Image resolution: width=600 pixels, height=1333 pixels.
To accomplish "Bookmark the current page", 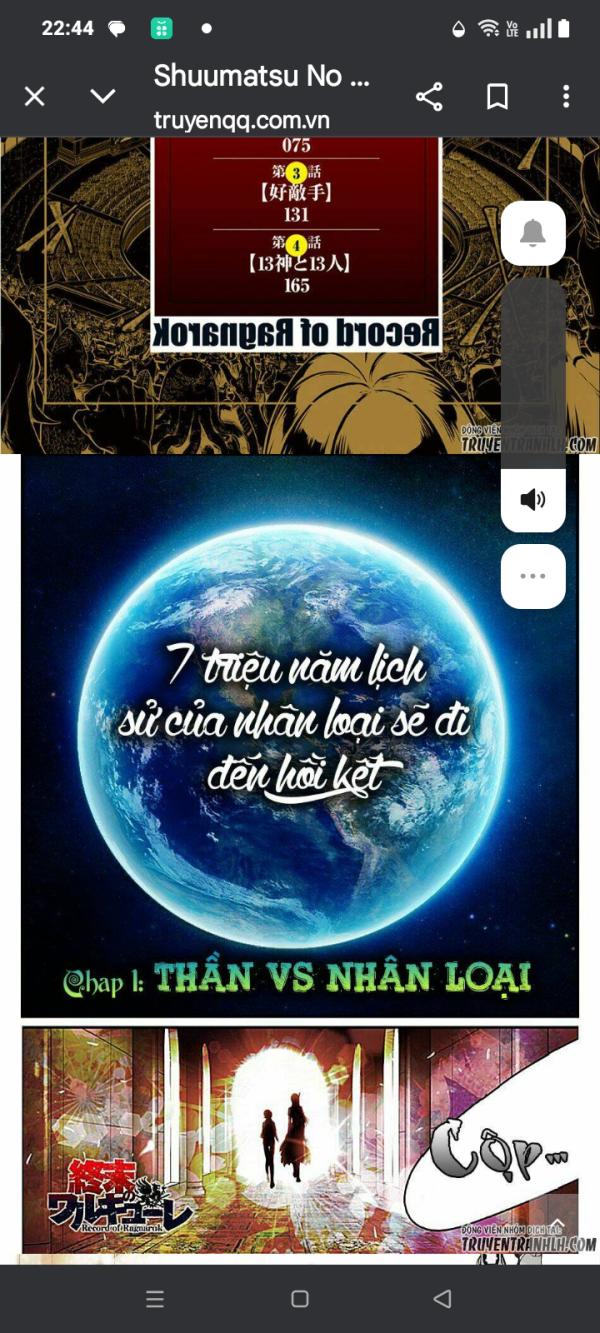I will tap(497, 96).
